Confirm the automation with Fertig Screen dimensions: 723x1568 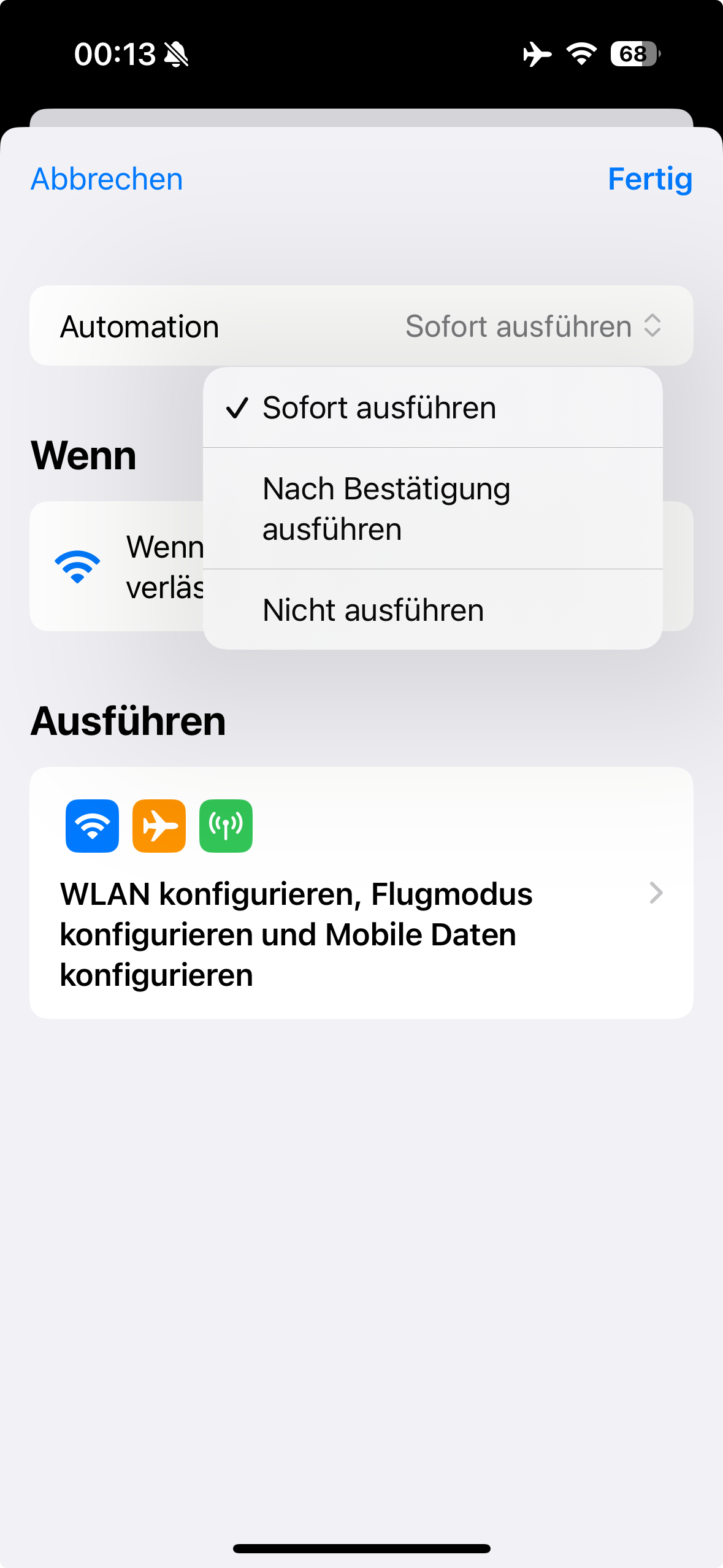(649, 179)
